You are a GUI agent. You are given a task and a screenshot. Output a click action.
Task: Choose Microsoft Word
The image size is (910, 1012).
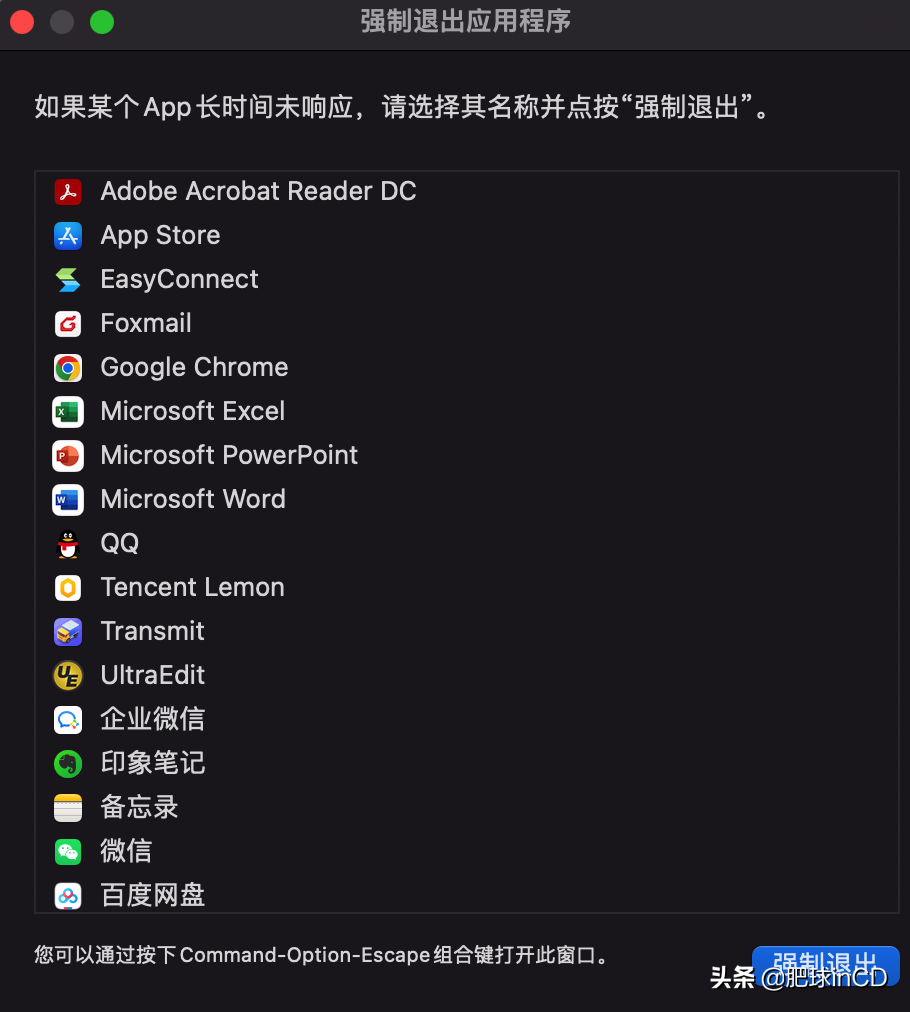pos(193,499)
